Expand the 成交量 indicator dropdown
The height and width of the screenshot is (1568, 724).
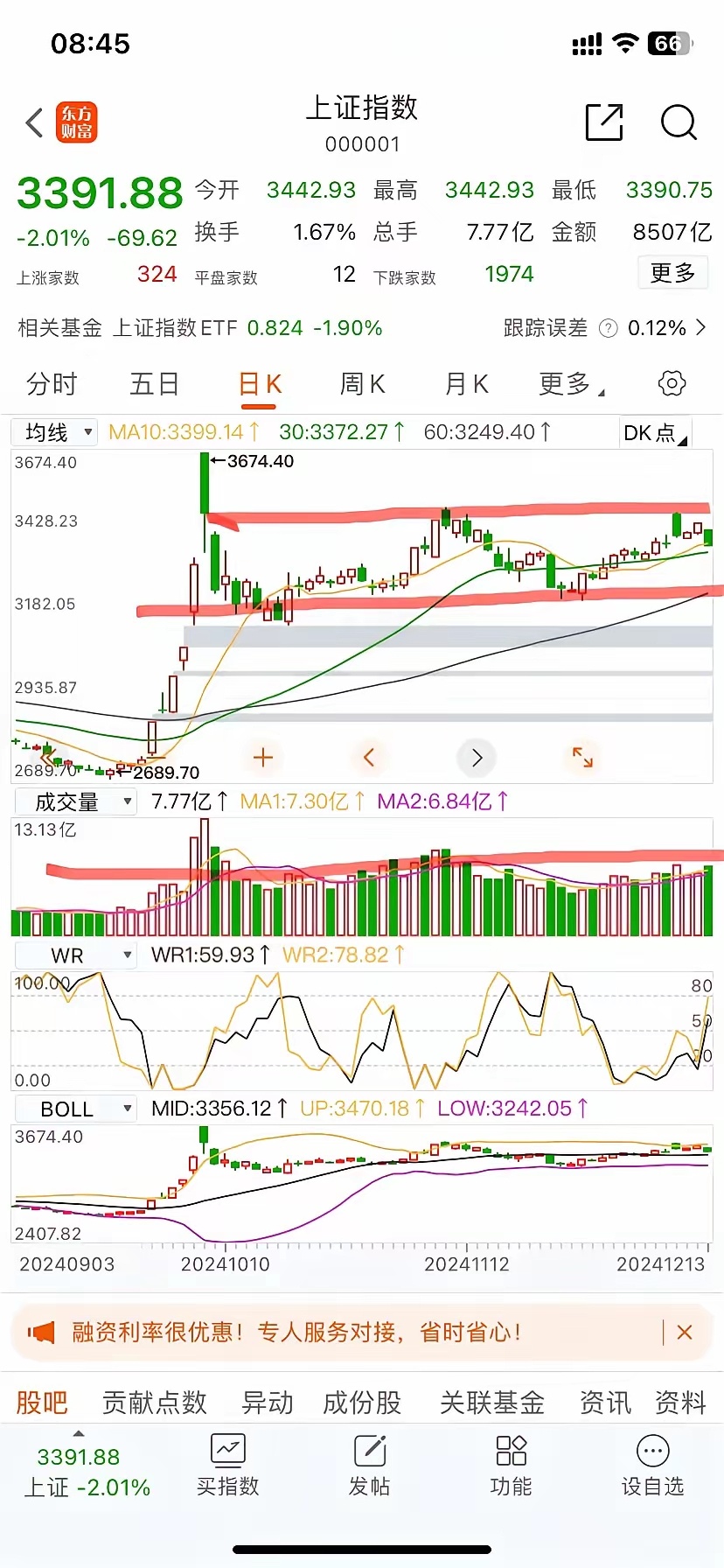(75, 801)
